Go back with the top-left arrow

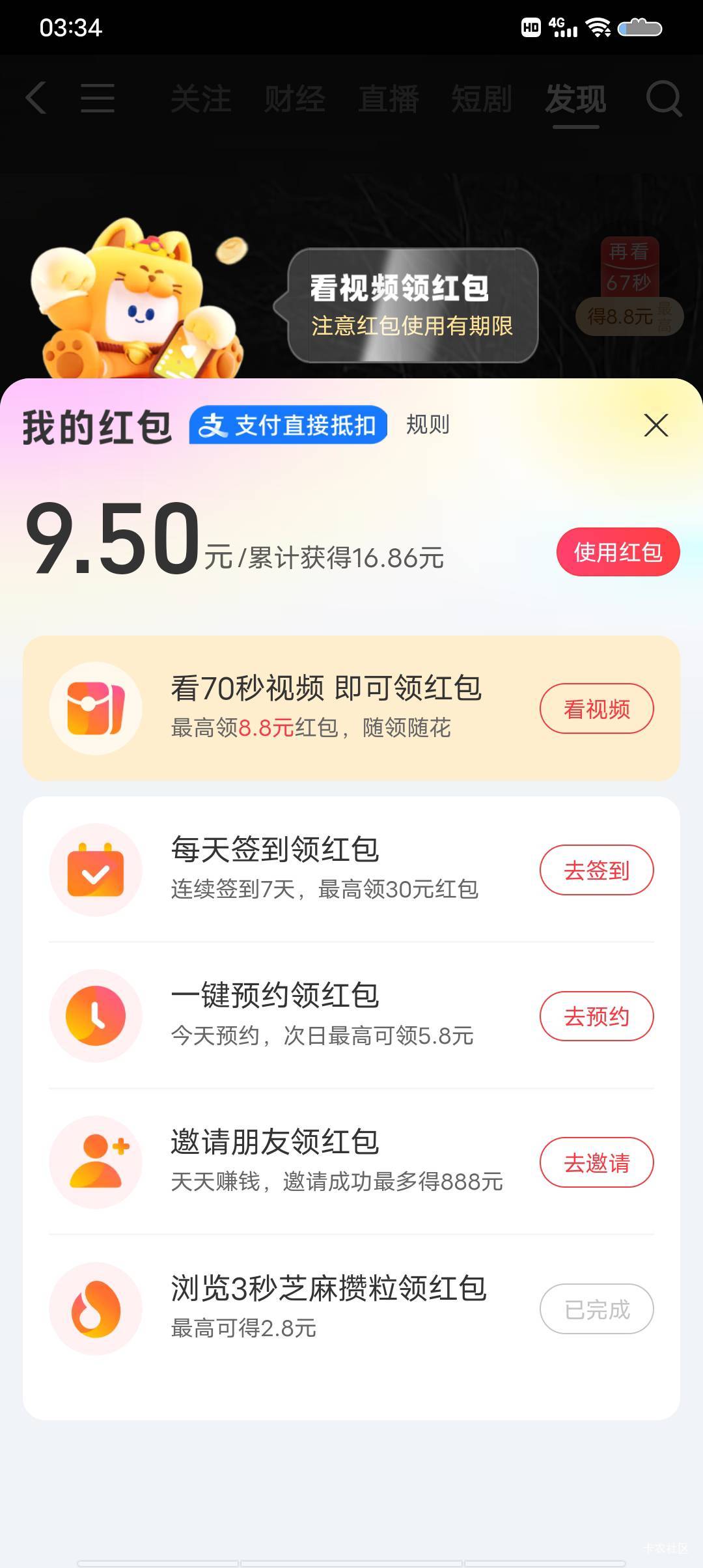pyautogui.click(x=36, y=98)
